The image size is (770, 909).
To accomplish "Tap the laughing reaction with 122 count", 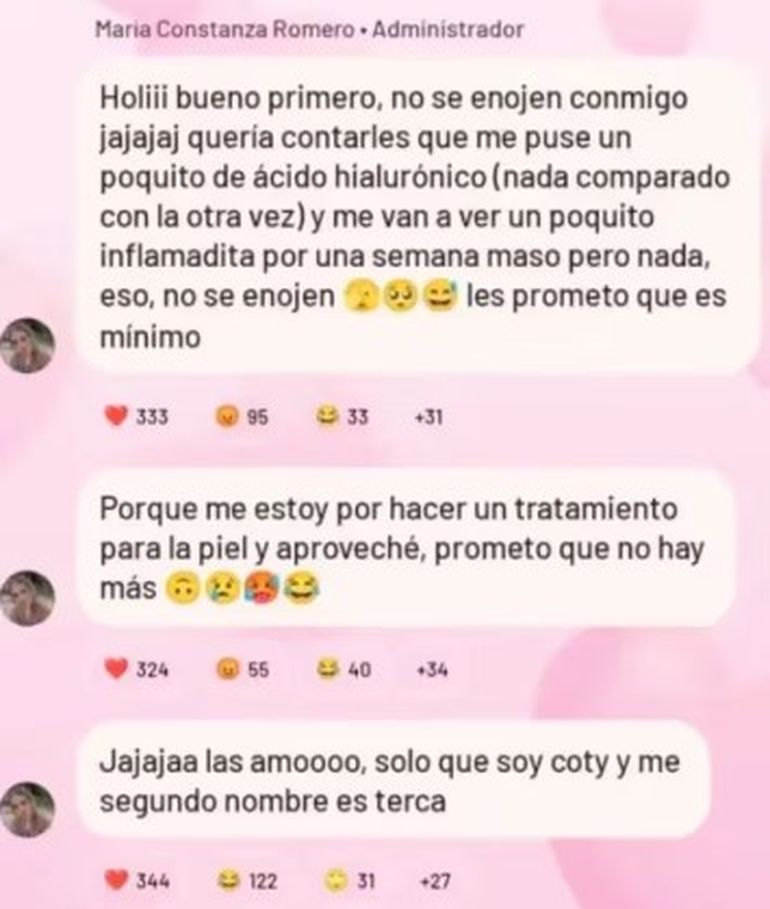I will click(246, 881).
